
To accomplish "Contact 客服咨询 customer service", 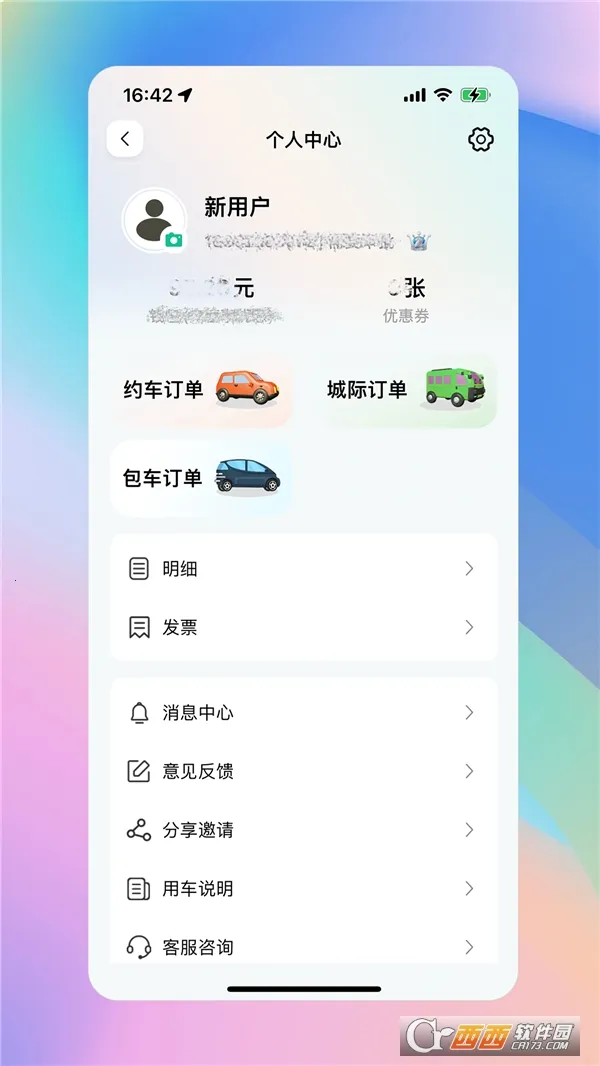I will click(x=304, y=946).
